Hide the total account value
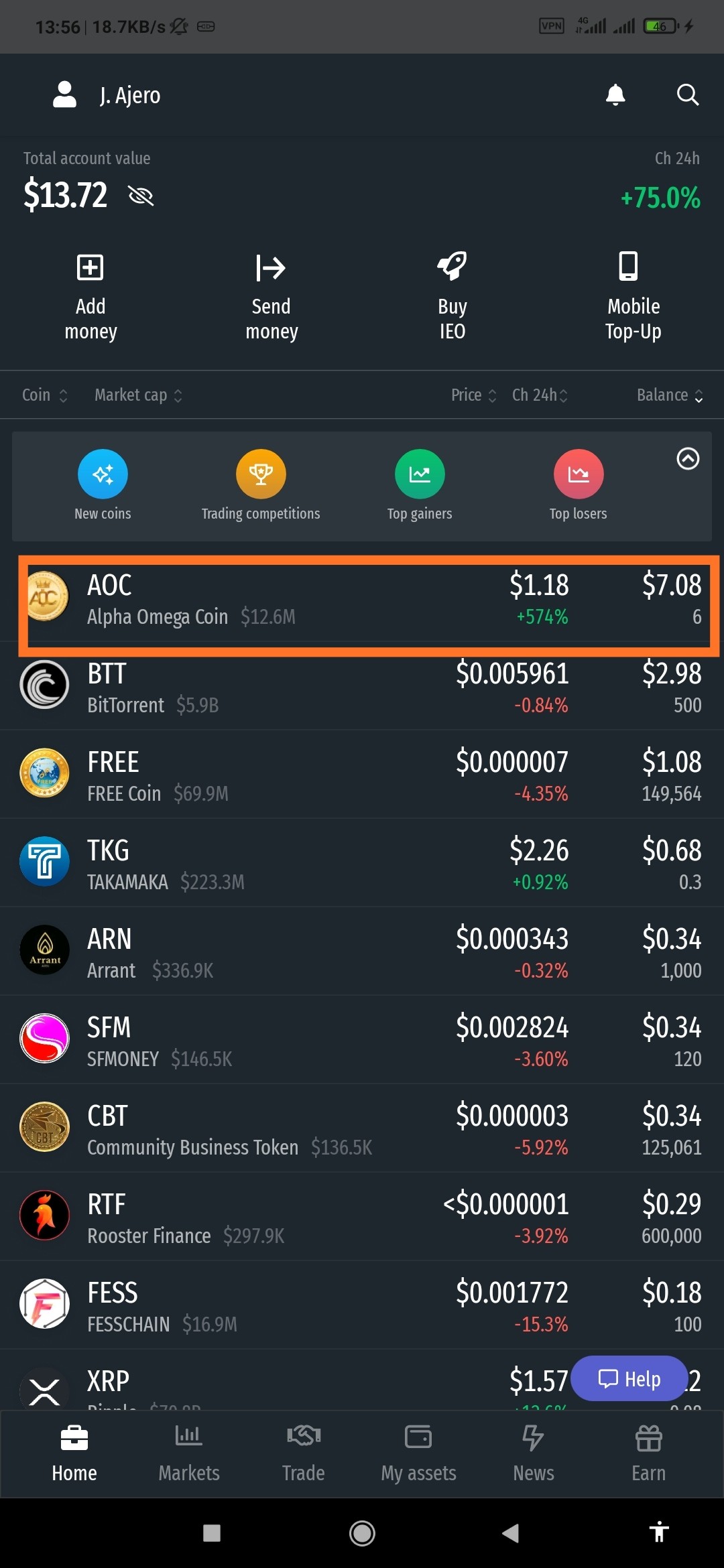The width and height of the screenshot is (724, 1568). pos(141,196)
